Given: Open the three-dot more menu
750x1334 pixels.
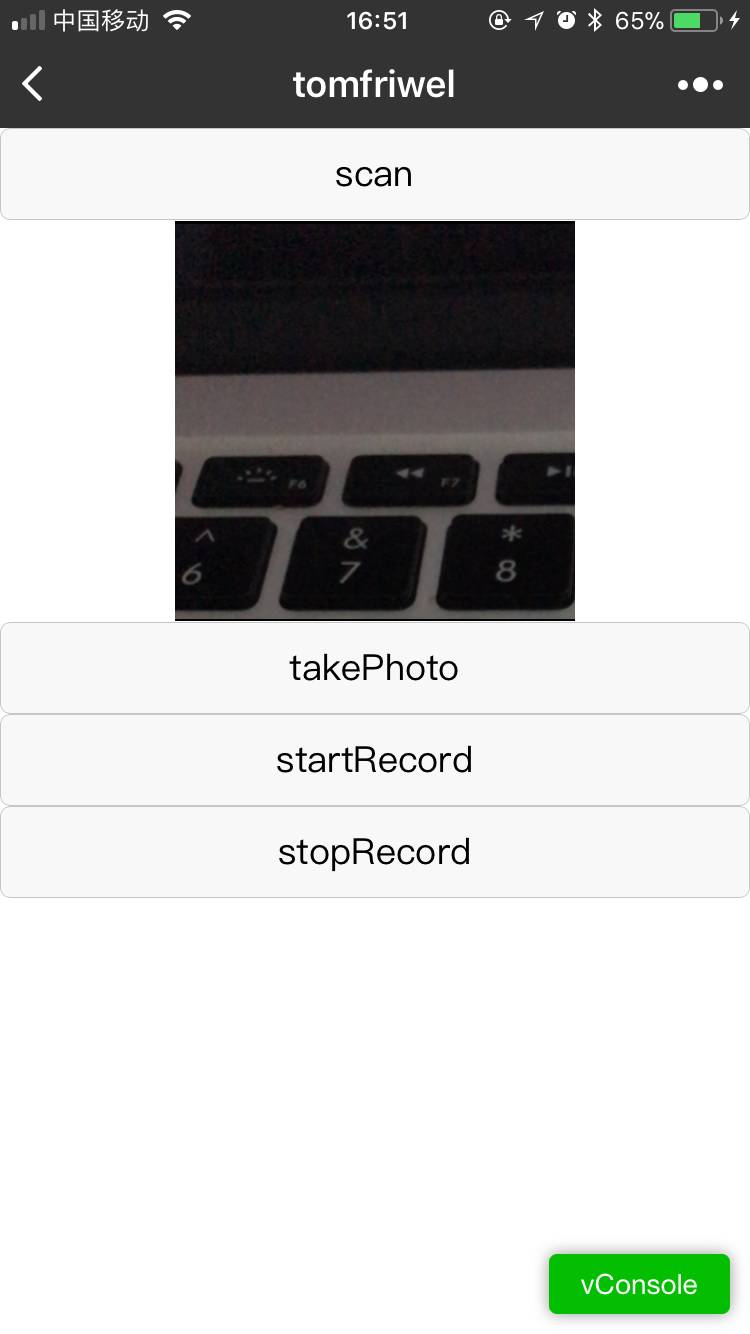Looking at the screenshot, I should pos(700,85).
